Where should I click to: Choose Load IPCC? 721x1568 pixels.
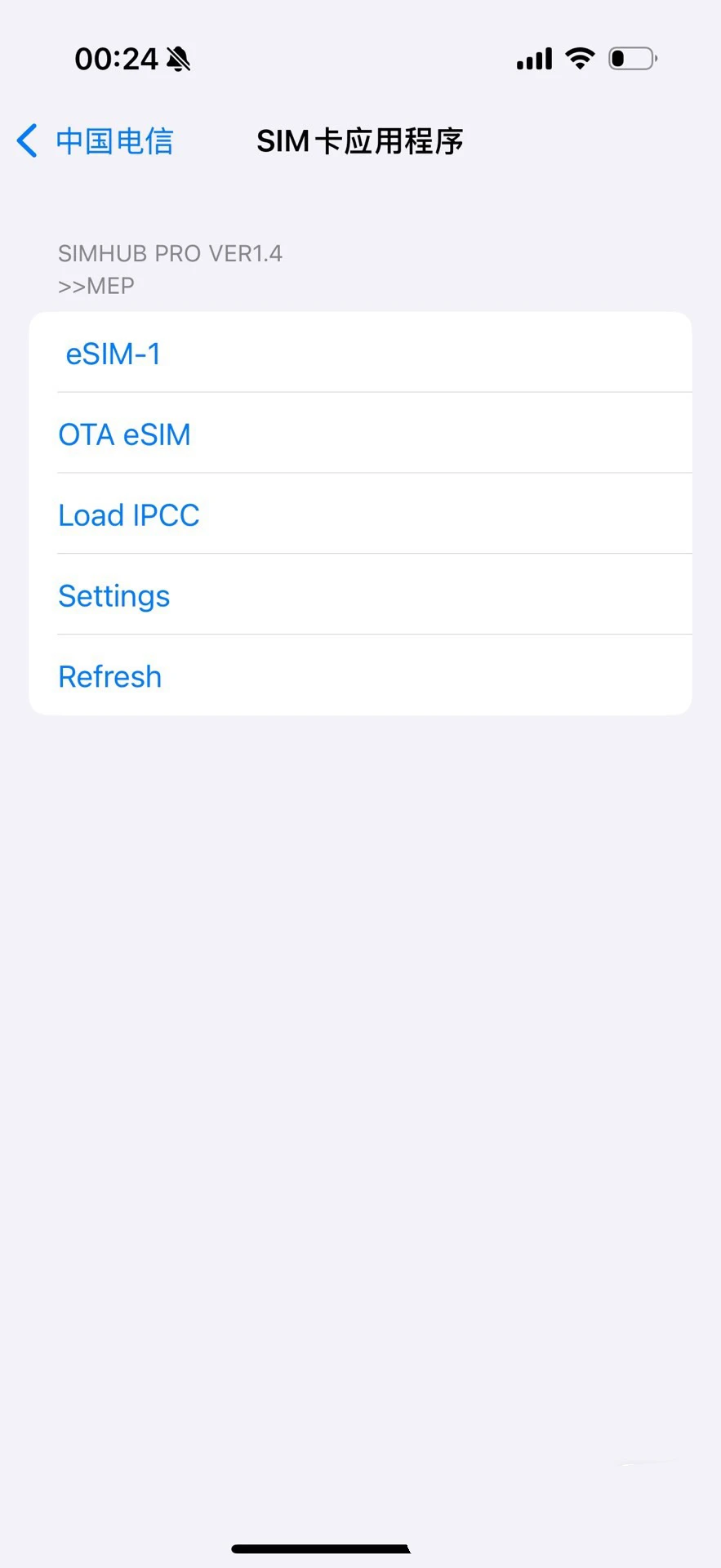coord(129,515)
